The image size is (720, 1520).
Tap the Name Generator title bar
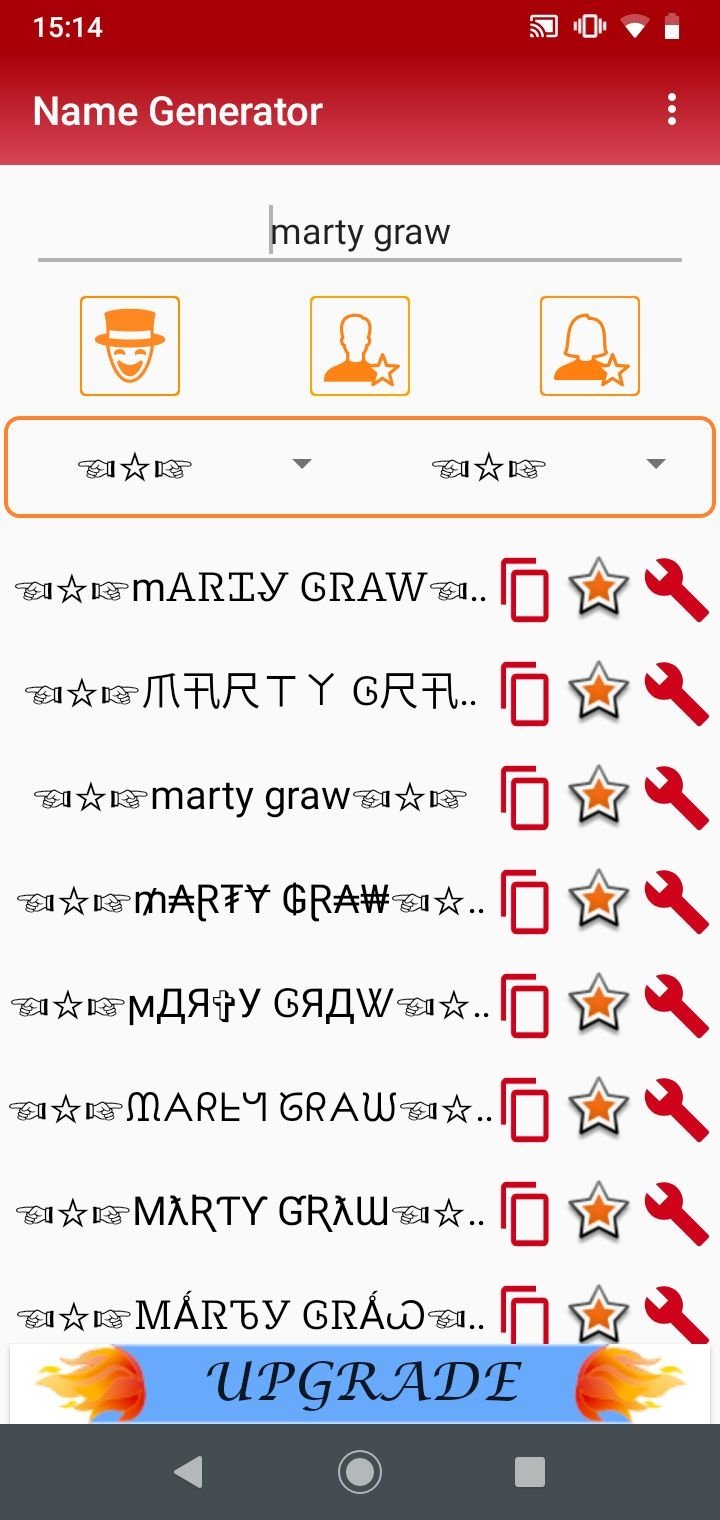coord(177,110)
